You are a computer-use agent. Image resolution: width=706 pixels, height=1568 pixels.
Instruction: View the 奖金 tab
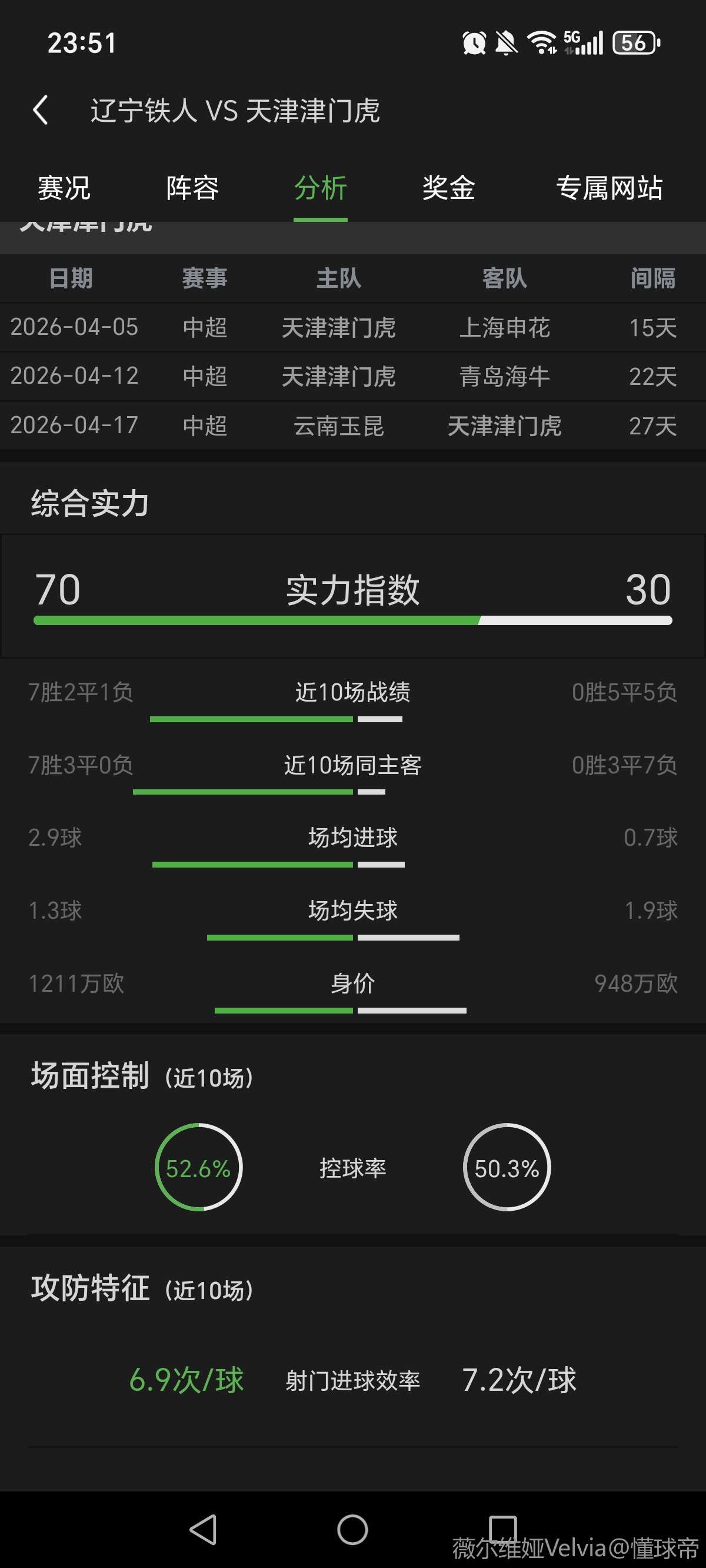tap(448, 188)
